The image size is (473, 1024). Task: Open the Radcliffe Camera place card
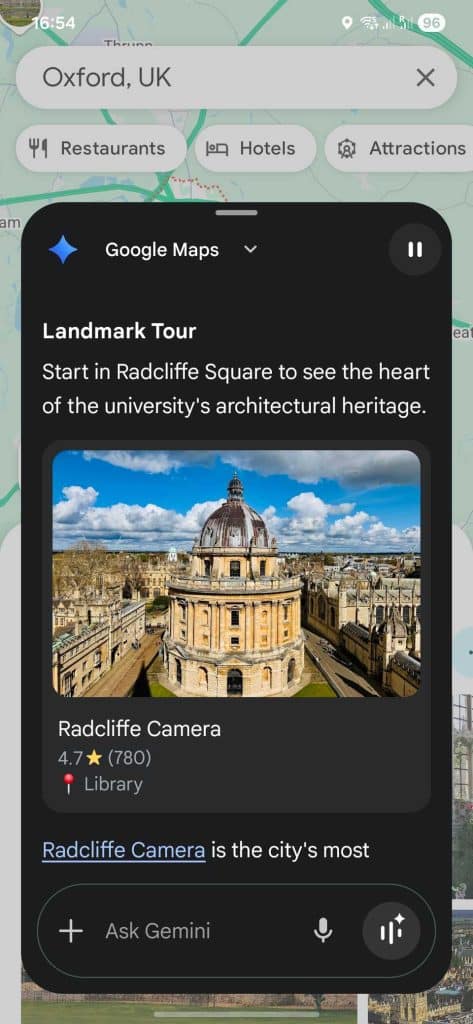pos(236,626)
